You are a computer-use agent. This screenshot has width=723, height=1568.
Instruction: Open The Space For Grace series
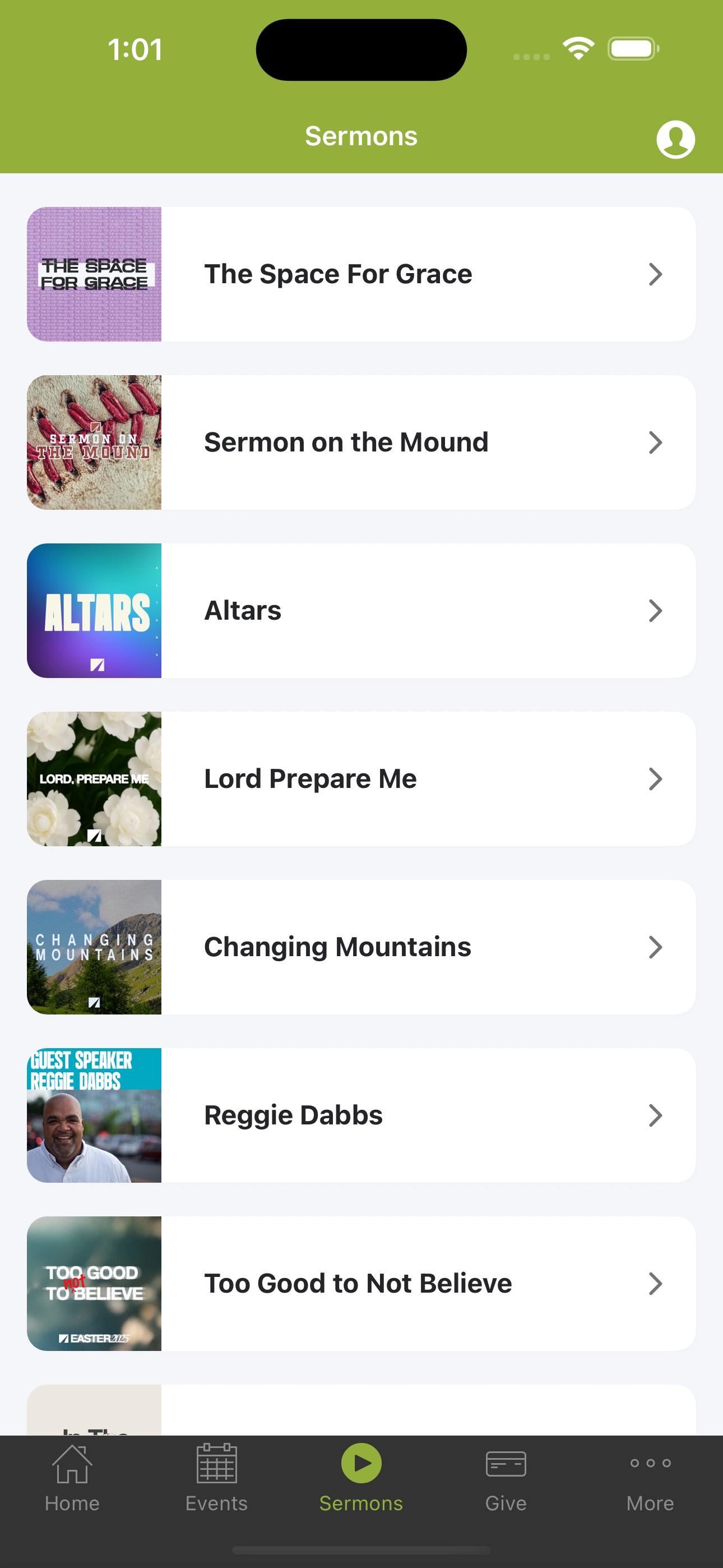click(x=361, y=274)
